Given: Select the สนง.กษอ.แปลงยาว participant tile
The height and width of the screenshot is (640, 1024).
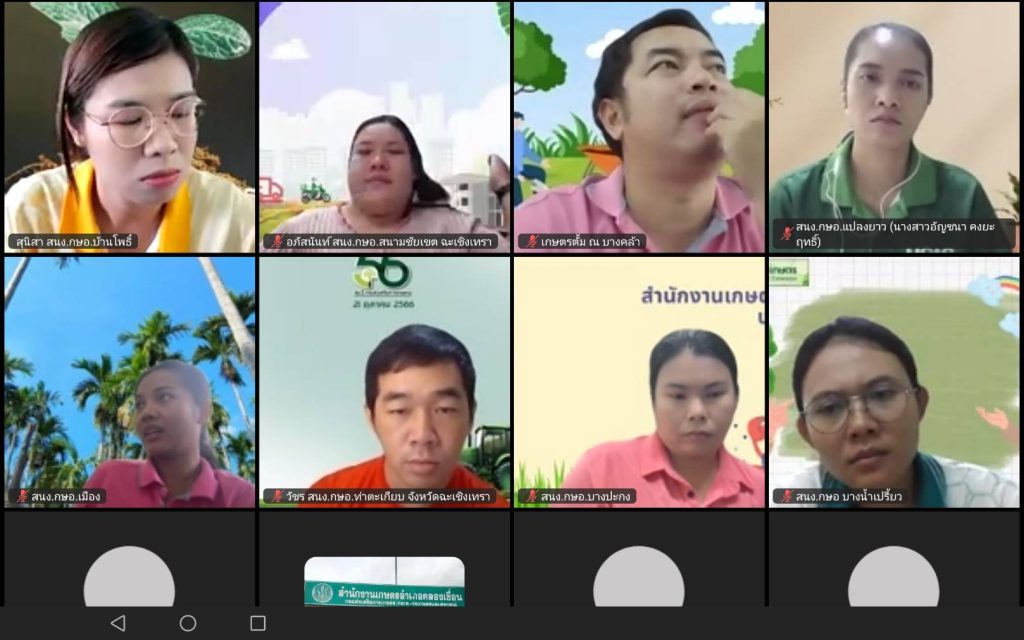Looking at the screenshot, I should [x=895, y=127].
